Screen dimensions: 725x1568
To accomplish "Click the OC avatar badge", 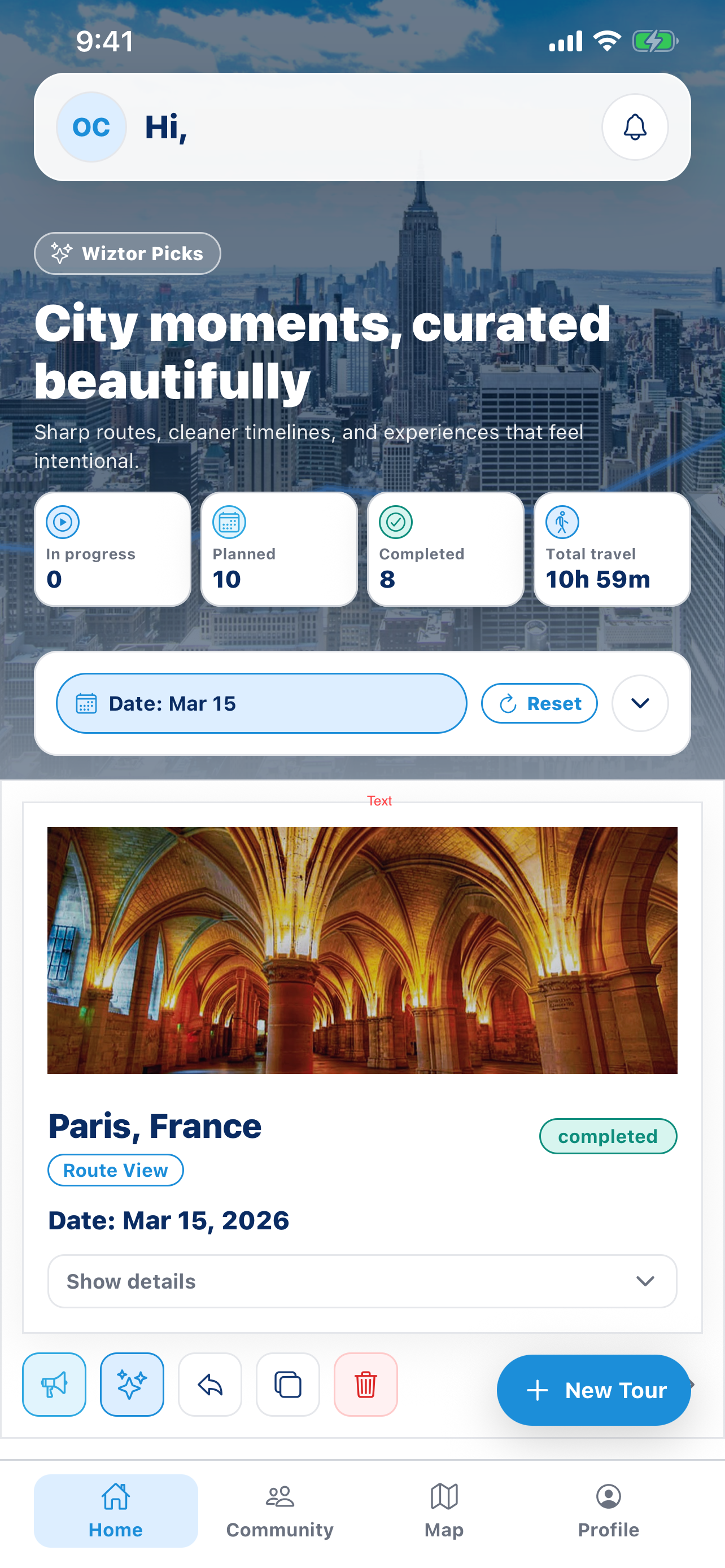I will tap(91, 127).
